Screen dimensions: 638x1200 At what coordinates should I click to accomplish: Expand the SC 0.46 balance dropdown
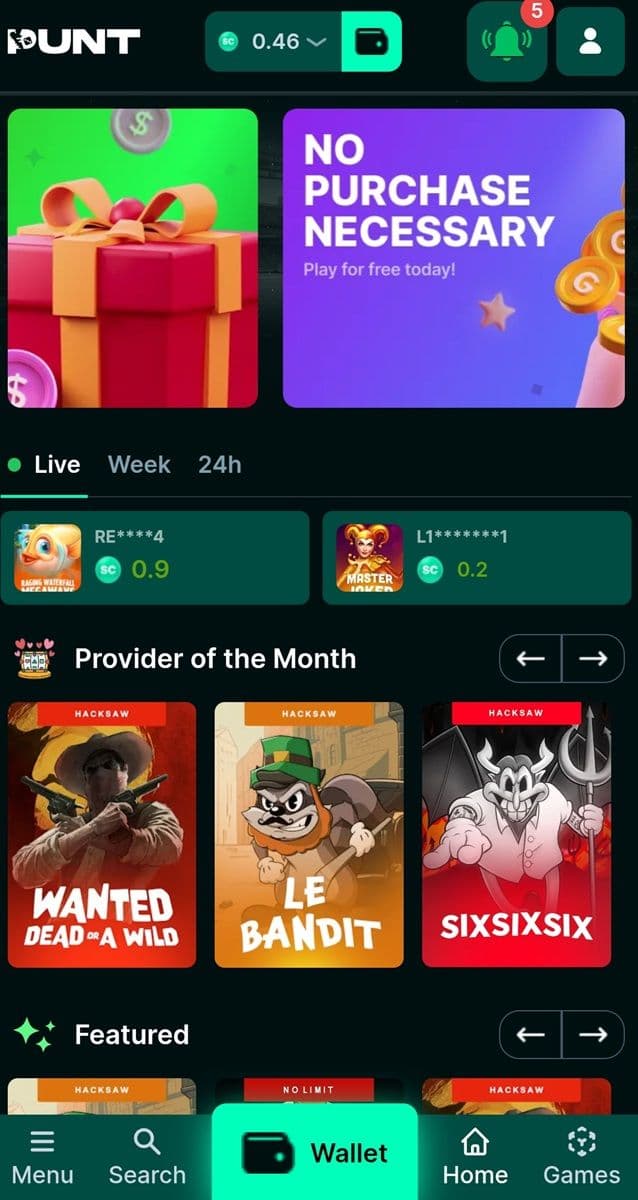click(x=273, y=42)
